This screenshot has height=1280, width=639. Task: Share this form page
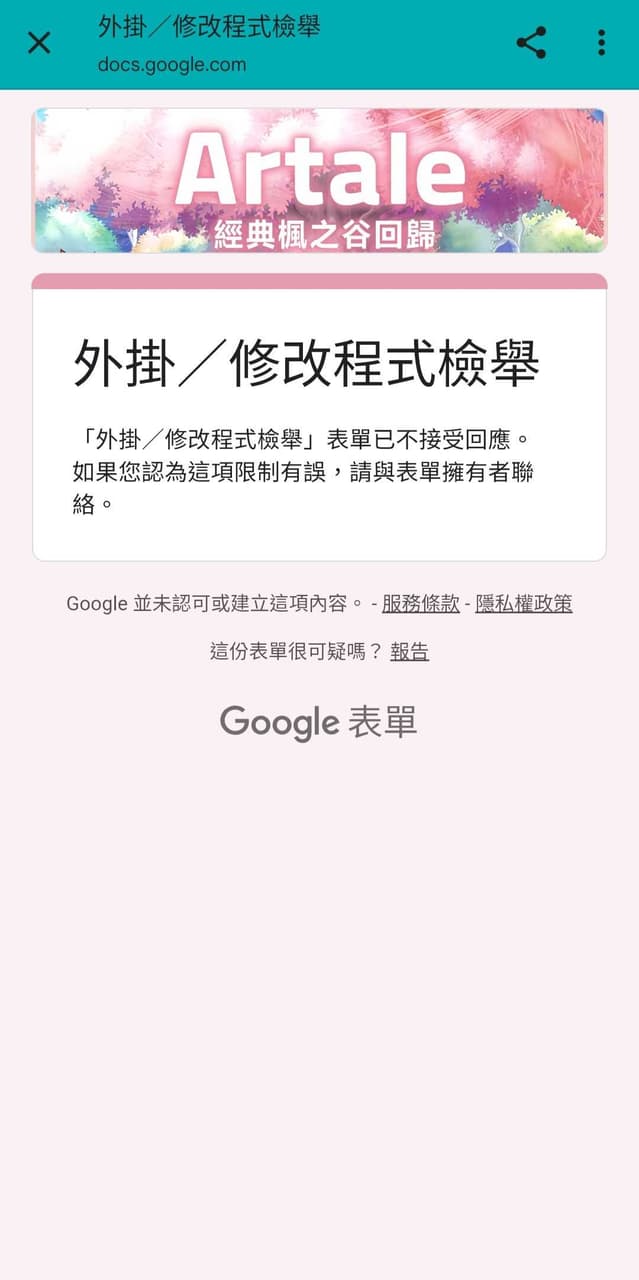tap(531, 43)
